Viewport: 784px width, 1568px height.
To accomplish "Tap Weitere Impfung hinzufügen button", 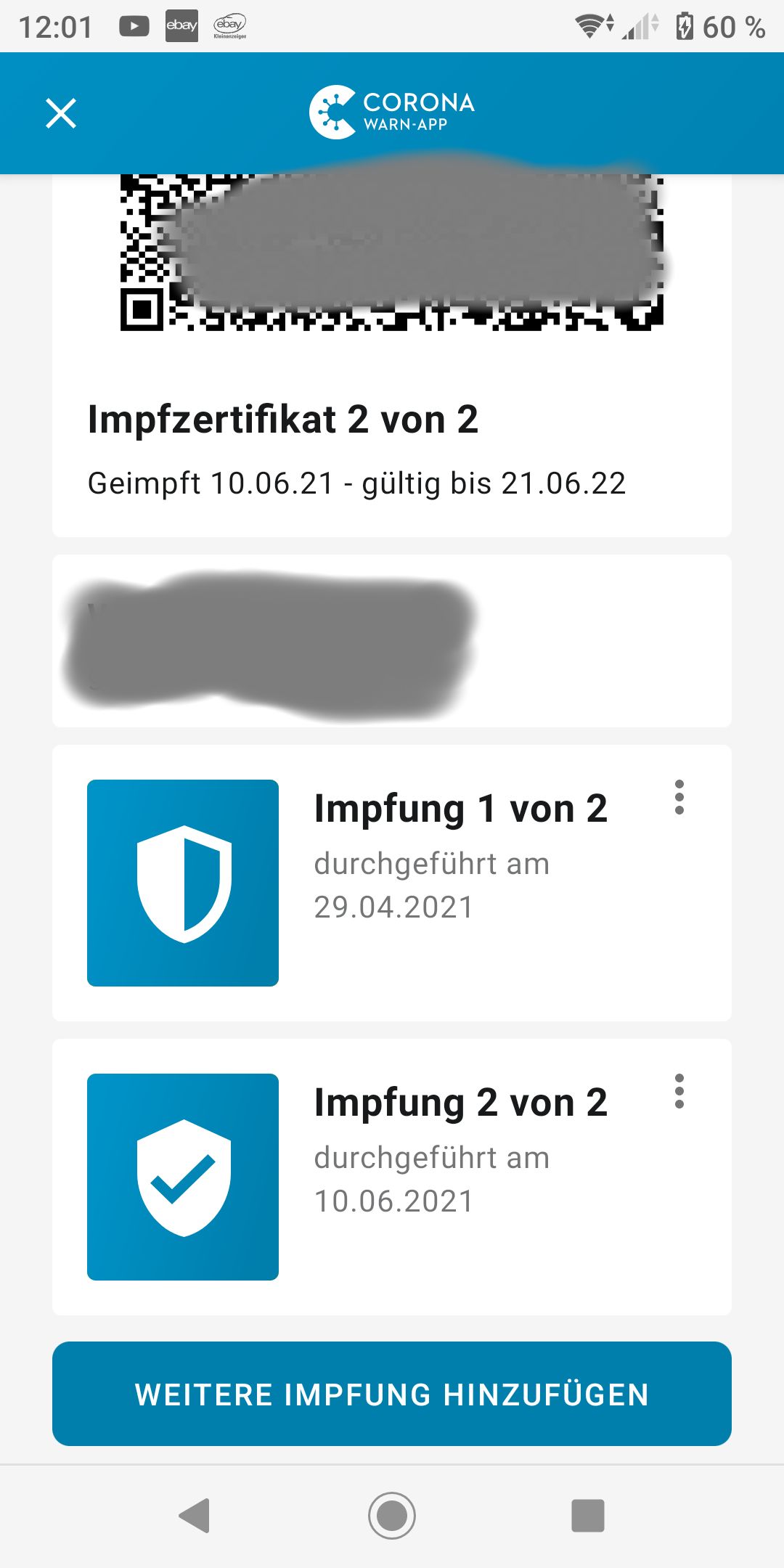I will (392, 1394).
